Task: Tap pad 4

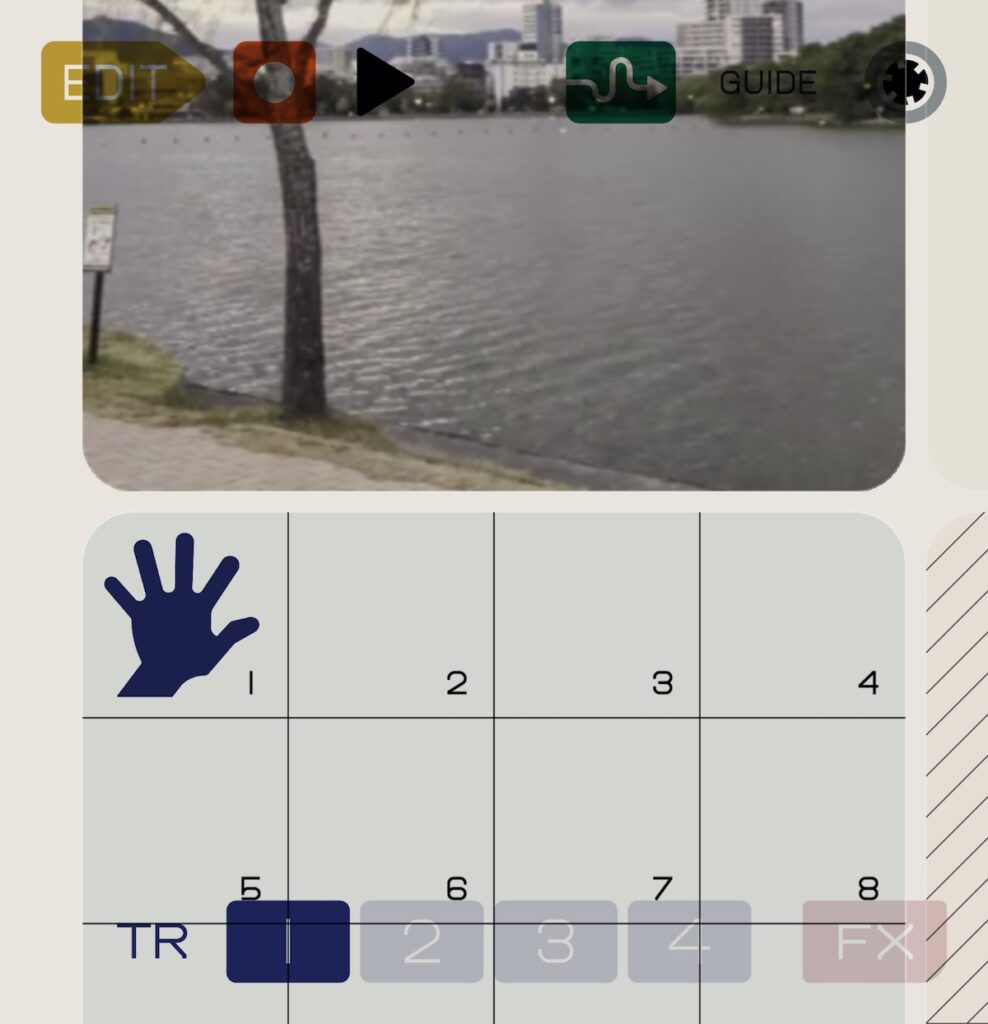Action: tap(802, 615)
